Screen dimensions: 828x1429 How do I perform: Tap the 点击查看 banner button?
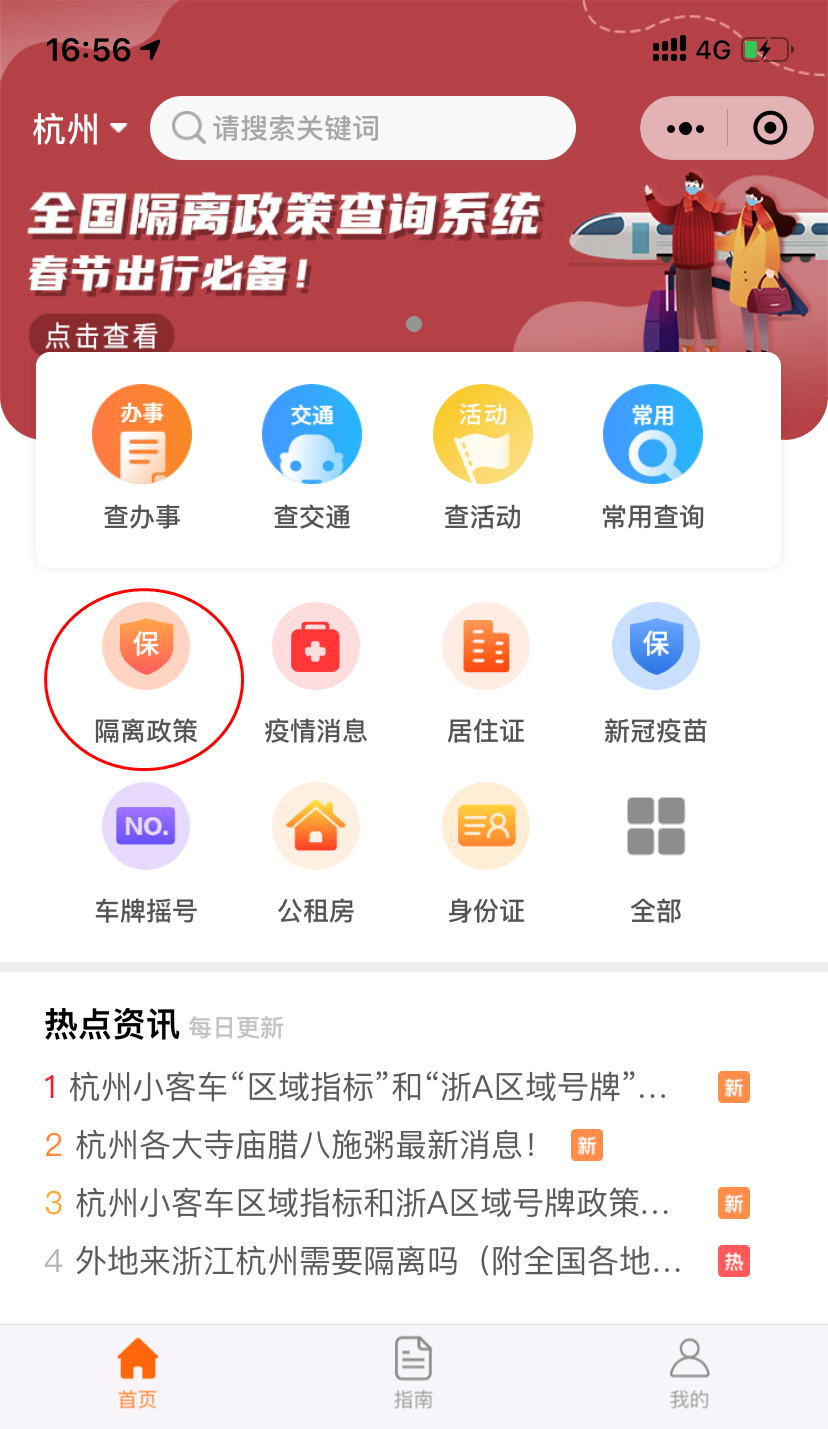pyautogui.click(x=101, y=336)
